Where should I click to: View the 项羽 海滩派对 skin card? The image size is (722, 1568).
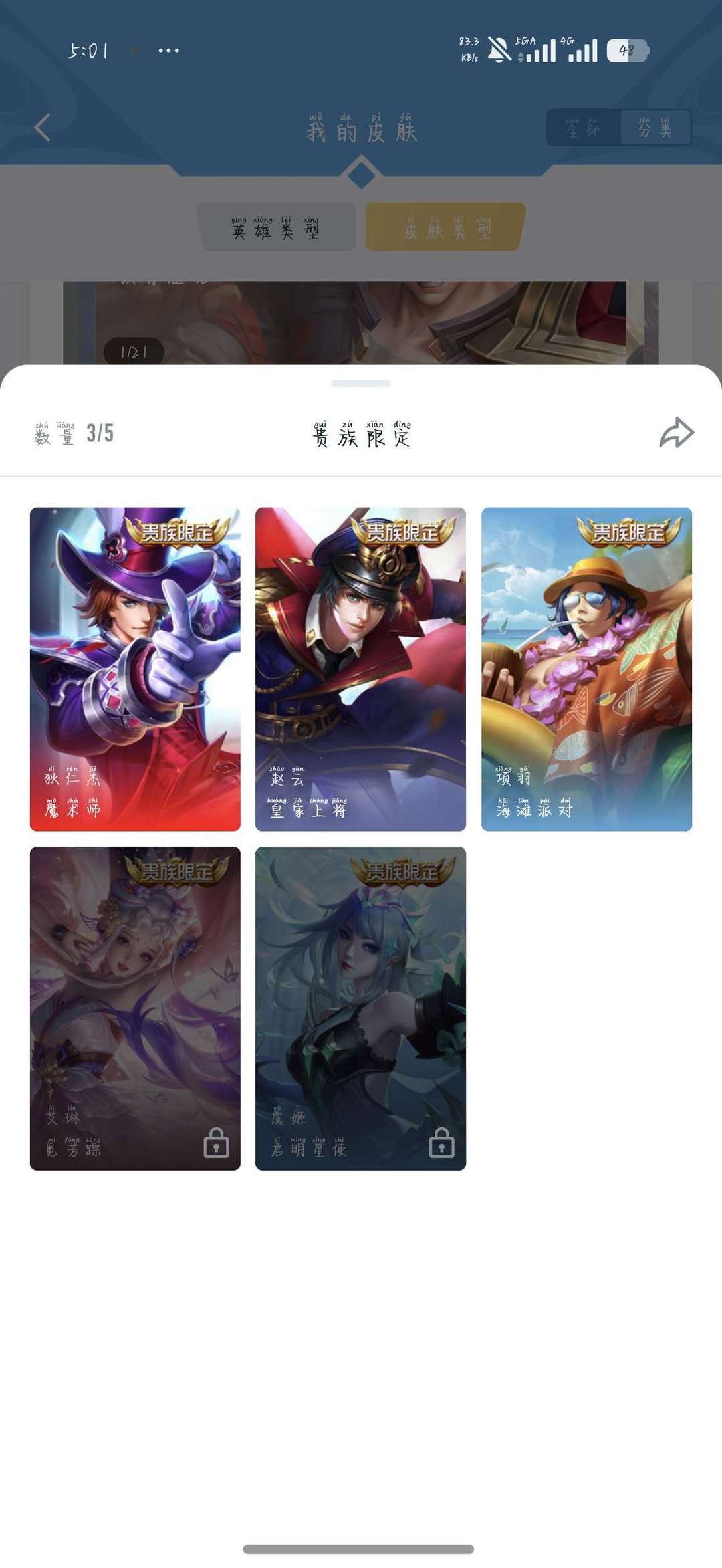(x=586, y=669)
